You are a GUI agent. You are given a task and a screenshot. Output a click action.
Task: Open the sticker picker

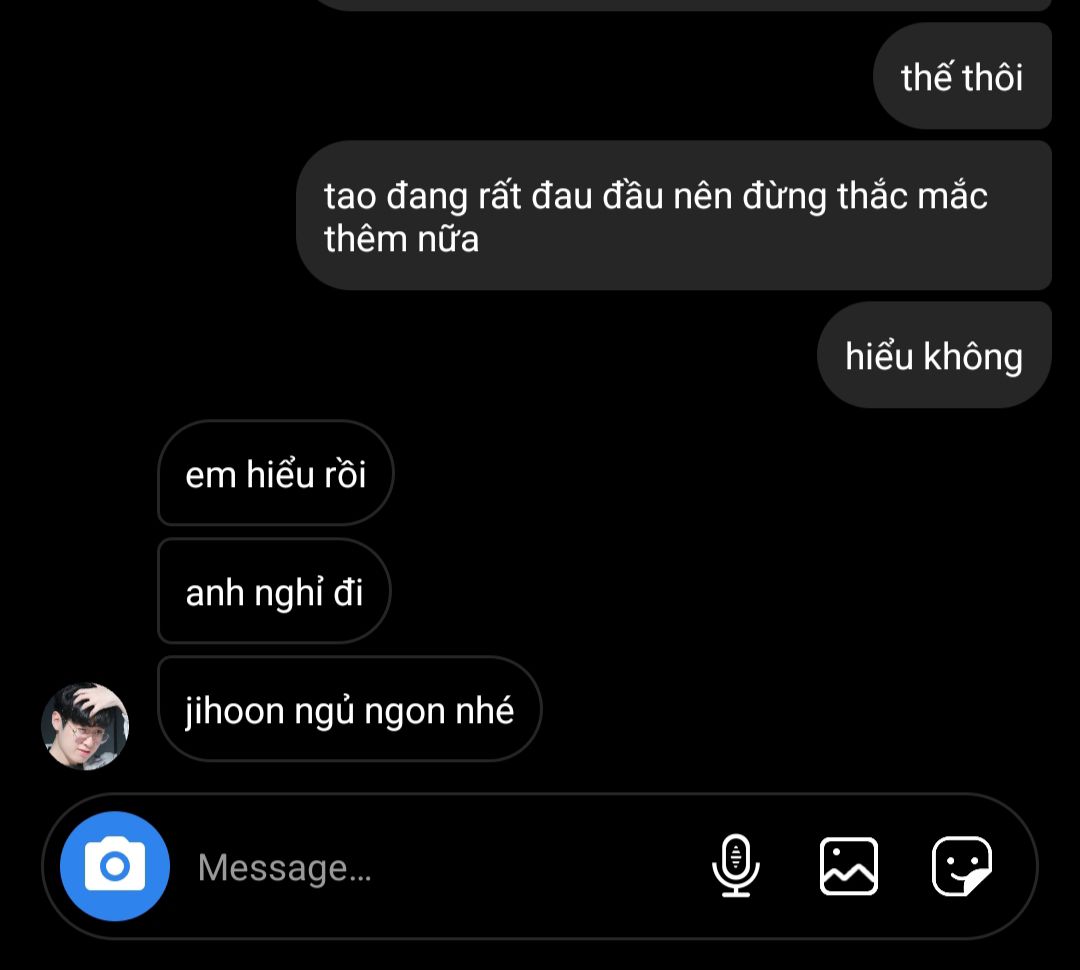click(x=962, y=866)
